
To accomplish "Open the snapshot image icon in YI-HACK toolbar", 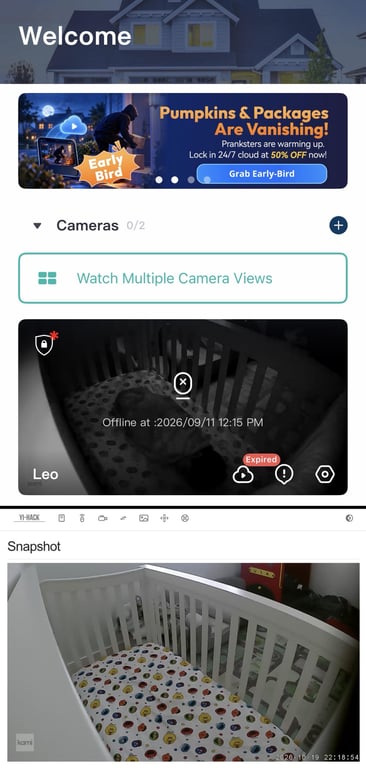I will [x=144, y=518].
